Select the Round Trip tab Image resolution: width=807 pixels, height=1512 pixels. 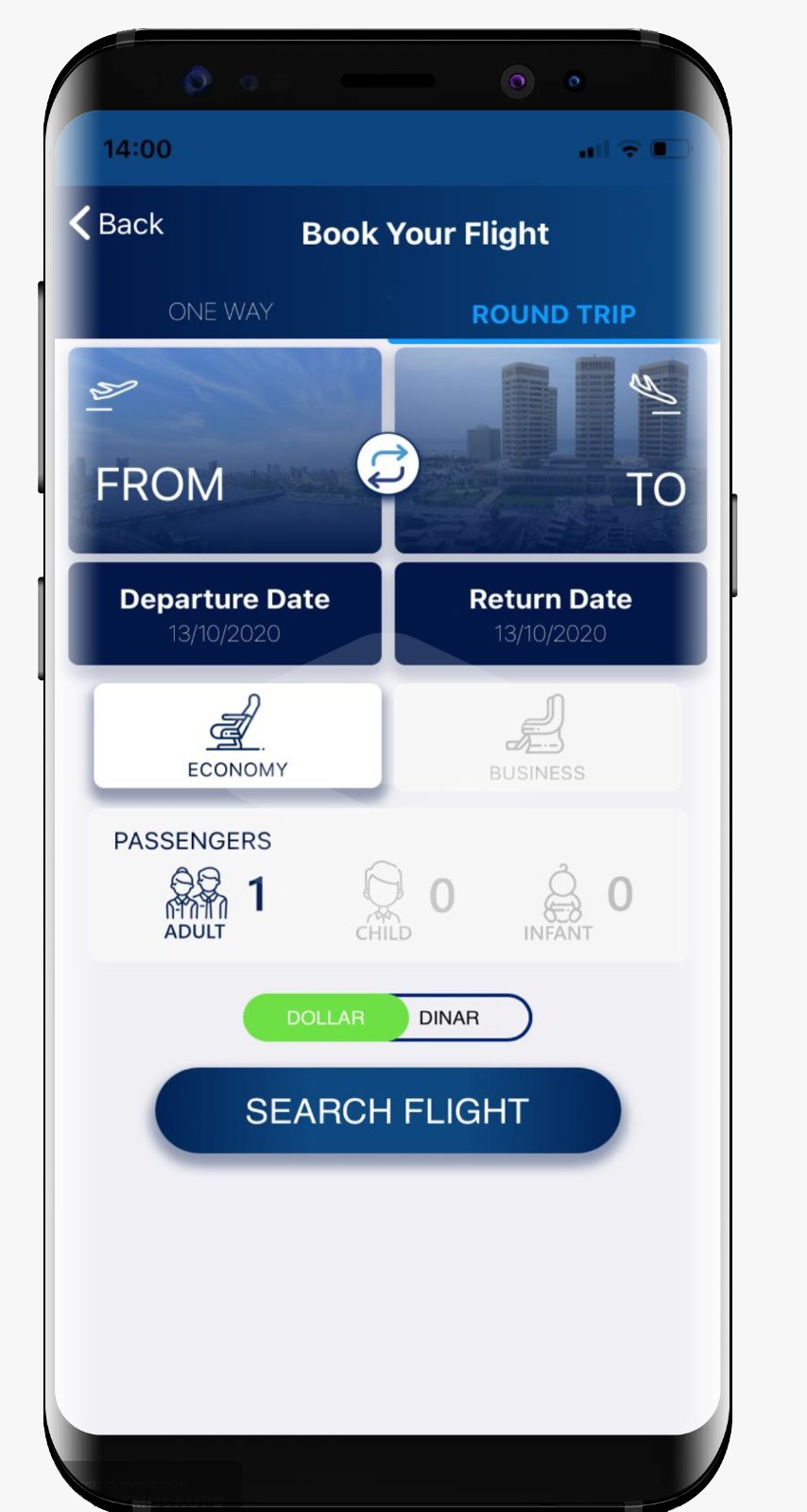point(554,315)
